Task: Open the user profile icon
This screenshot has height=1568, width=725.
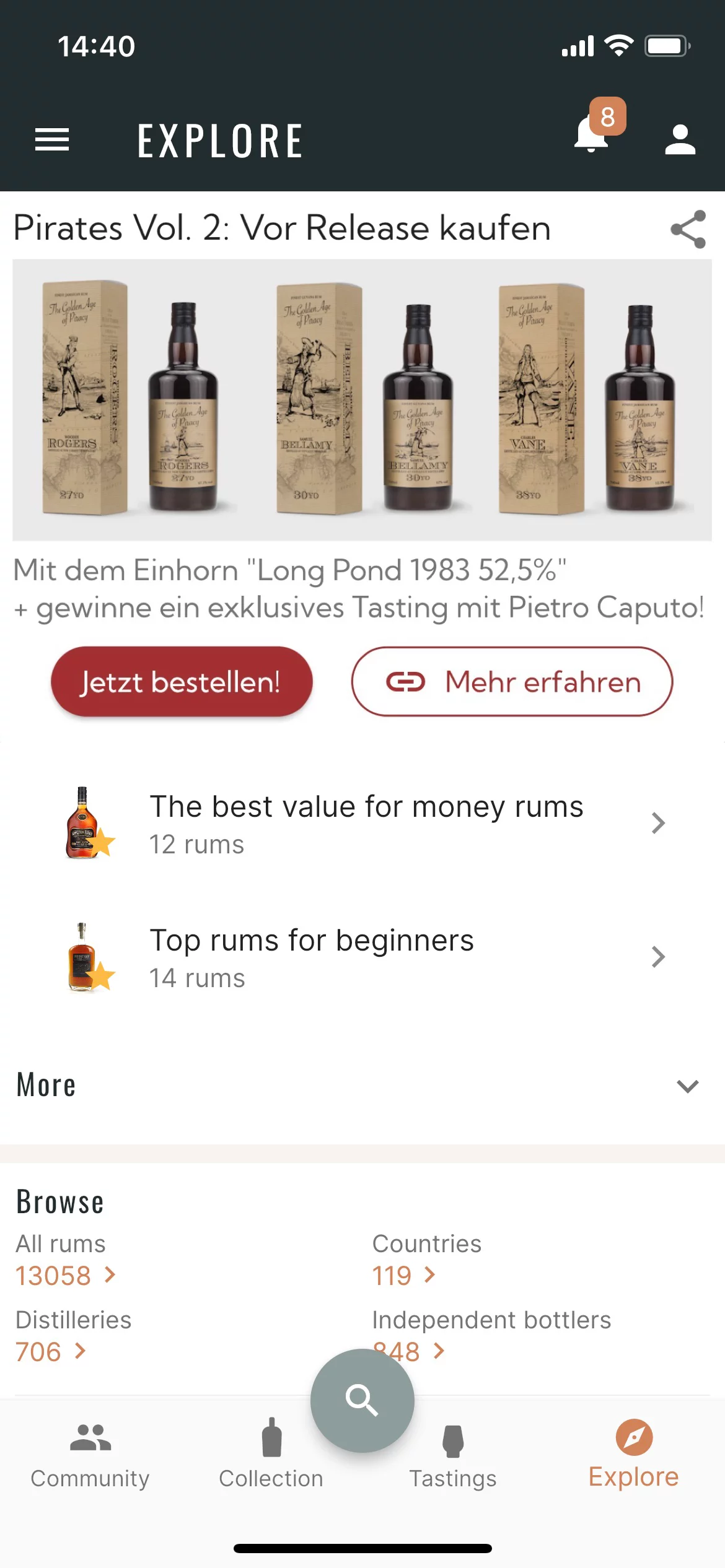Action: click(680, 139)
